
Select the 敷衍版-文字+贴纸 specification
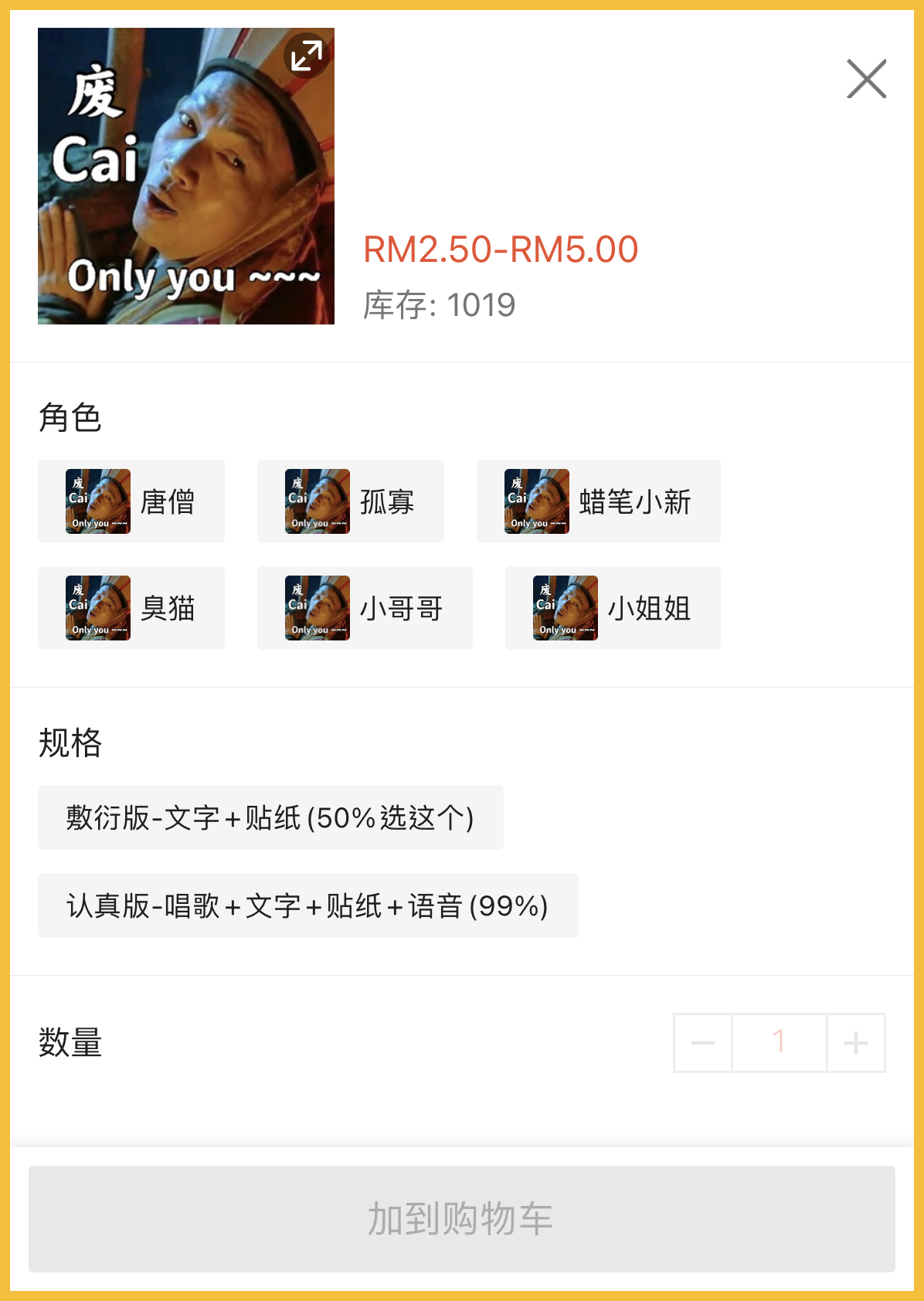270,817
